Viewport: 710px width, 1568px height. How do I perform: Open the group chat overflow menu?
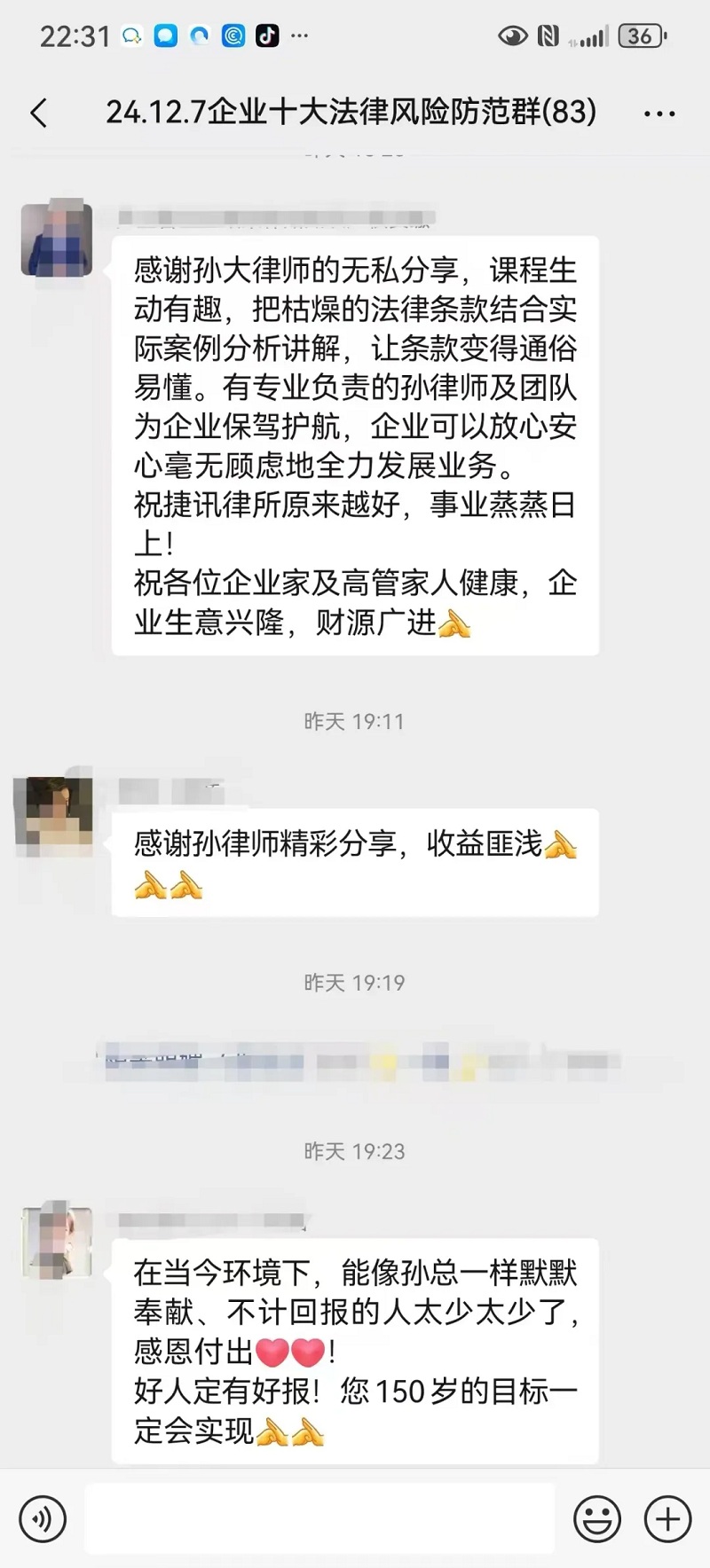[659, 114]
